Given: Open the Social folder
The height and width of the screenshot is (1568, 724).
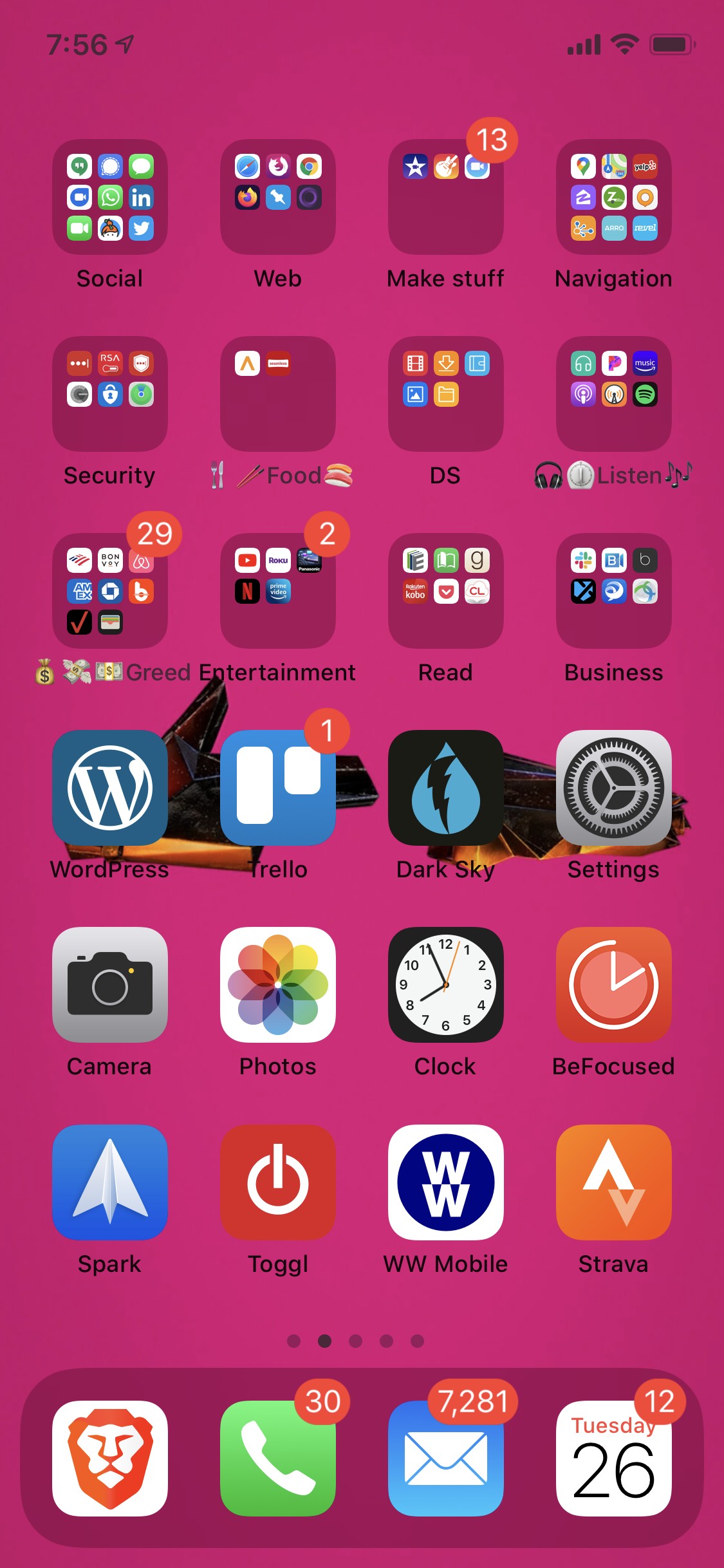Looking at the screenshot, I should (110, 197).
